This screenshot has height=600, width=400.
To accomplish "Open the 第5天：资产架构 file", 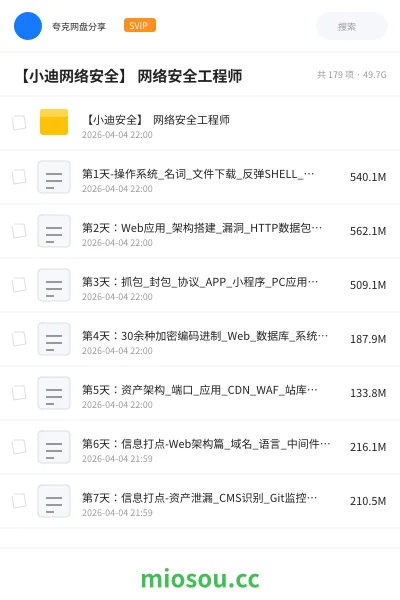I will [200, 393].
